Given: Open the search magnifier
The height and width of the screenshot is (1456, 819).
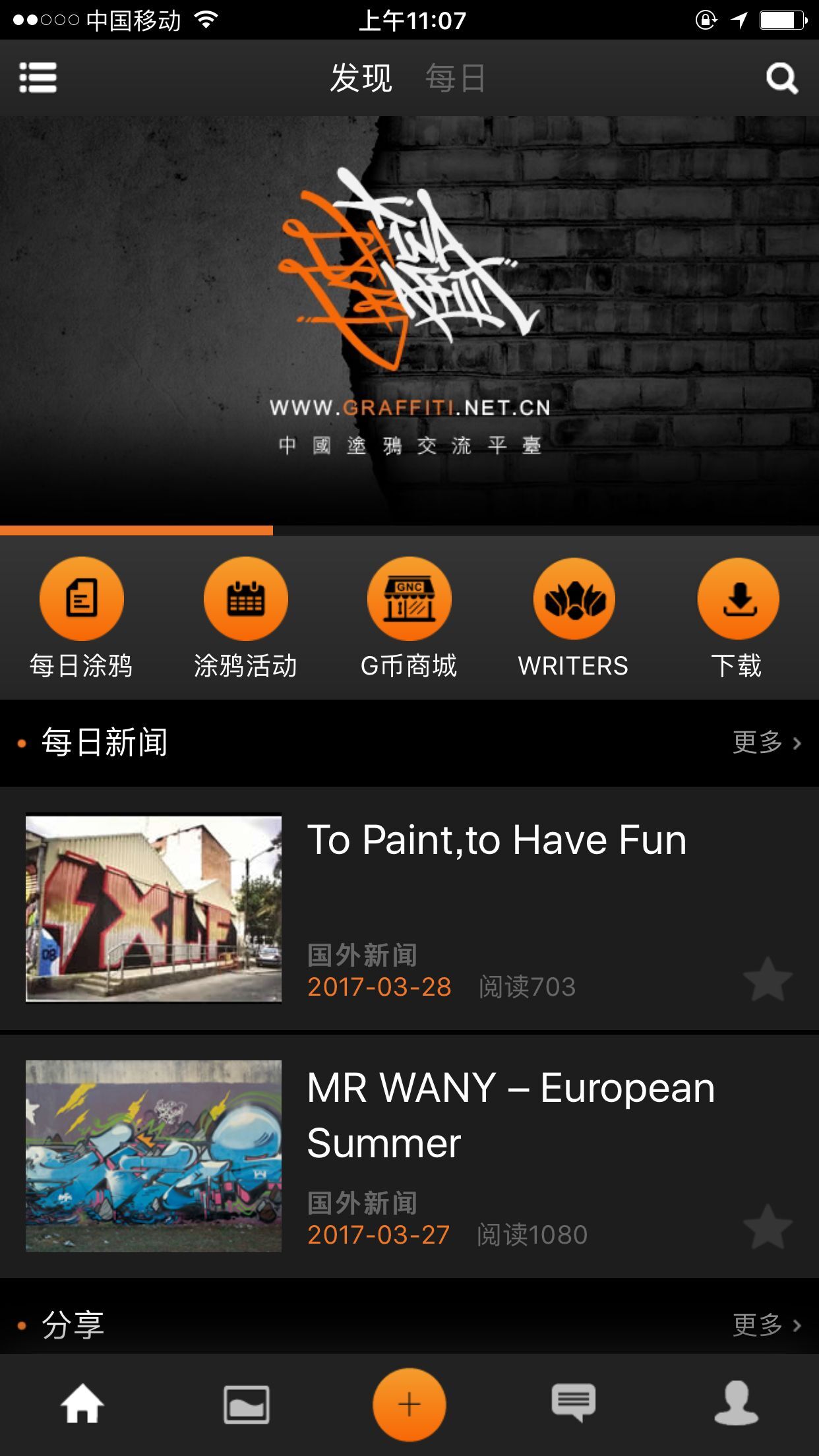Looking at the screenshot, I should [x=782, y=79].
